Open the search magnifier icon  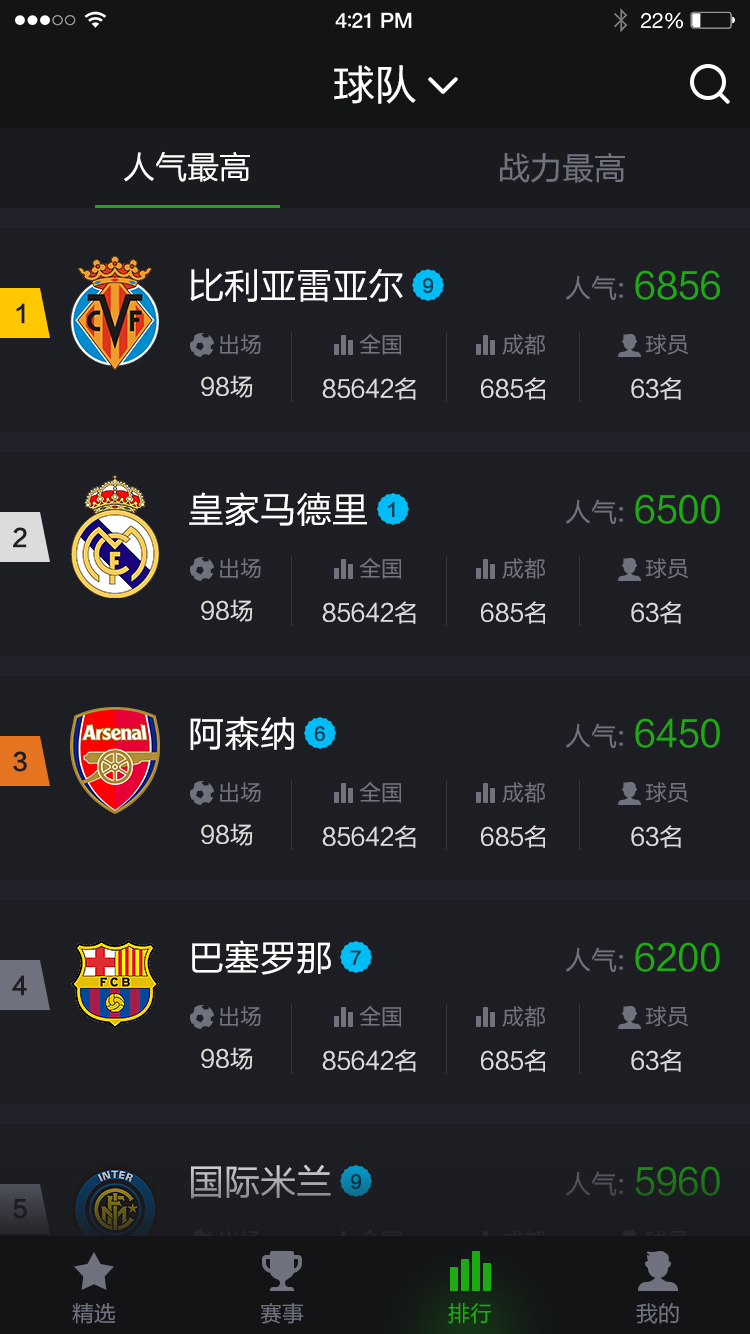pyautogui.click(x=709, y=85)
